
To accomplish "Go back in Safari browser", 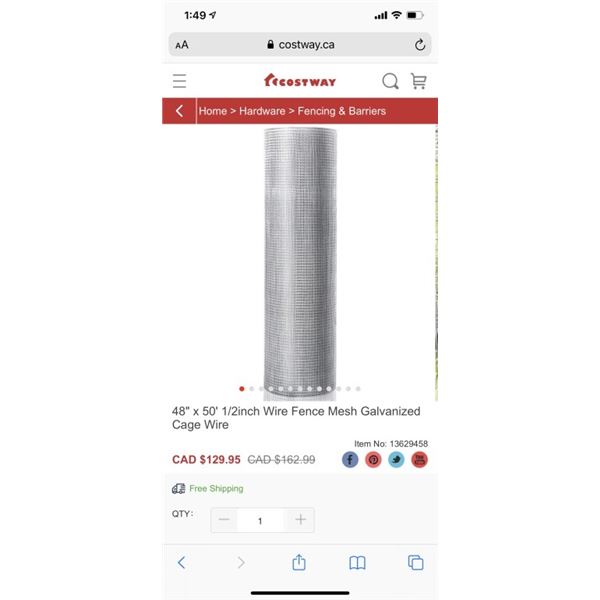I will [x=181, y=563].
